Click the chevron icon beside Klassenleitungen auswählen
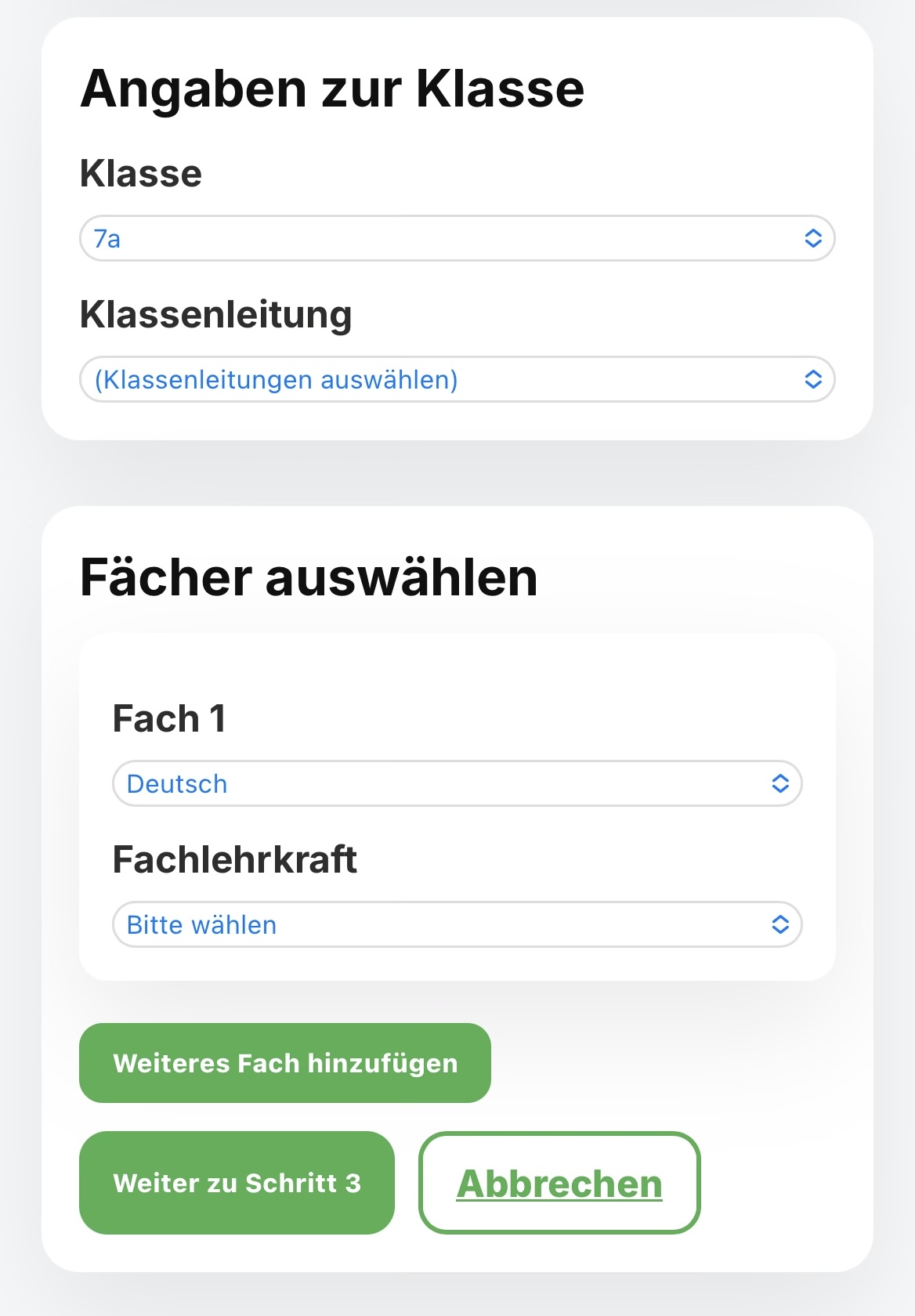915x1316 pixels. point(812,380)
